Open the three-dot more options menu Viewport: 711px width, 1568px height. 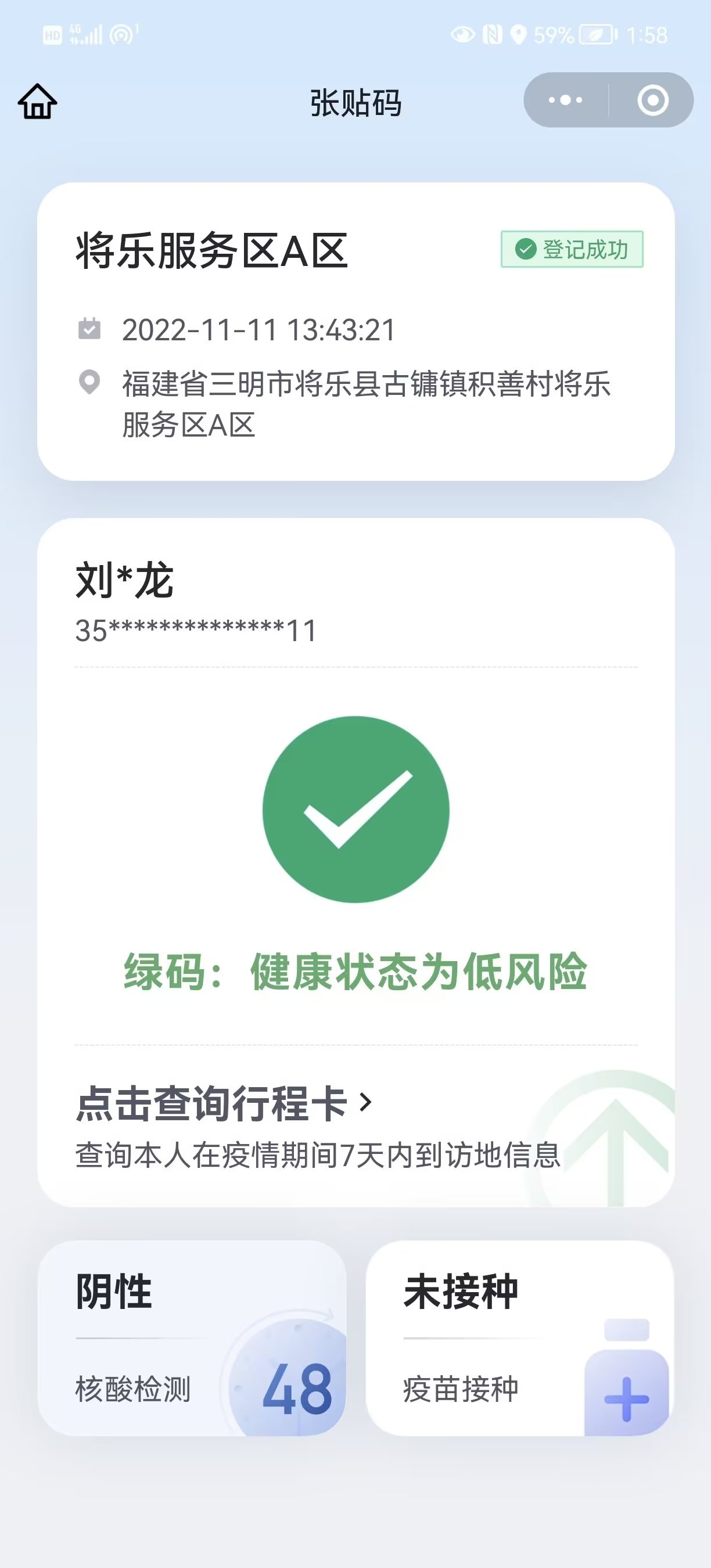point(566,100)
